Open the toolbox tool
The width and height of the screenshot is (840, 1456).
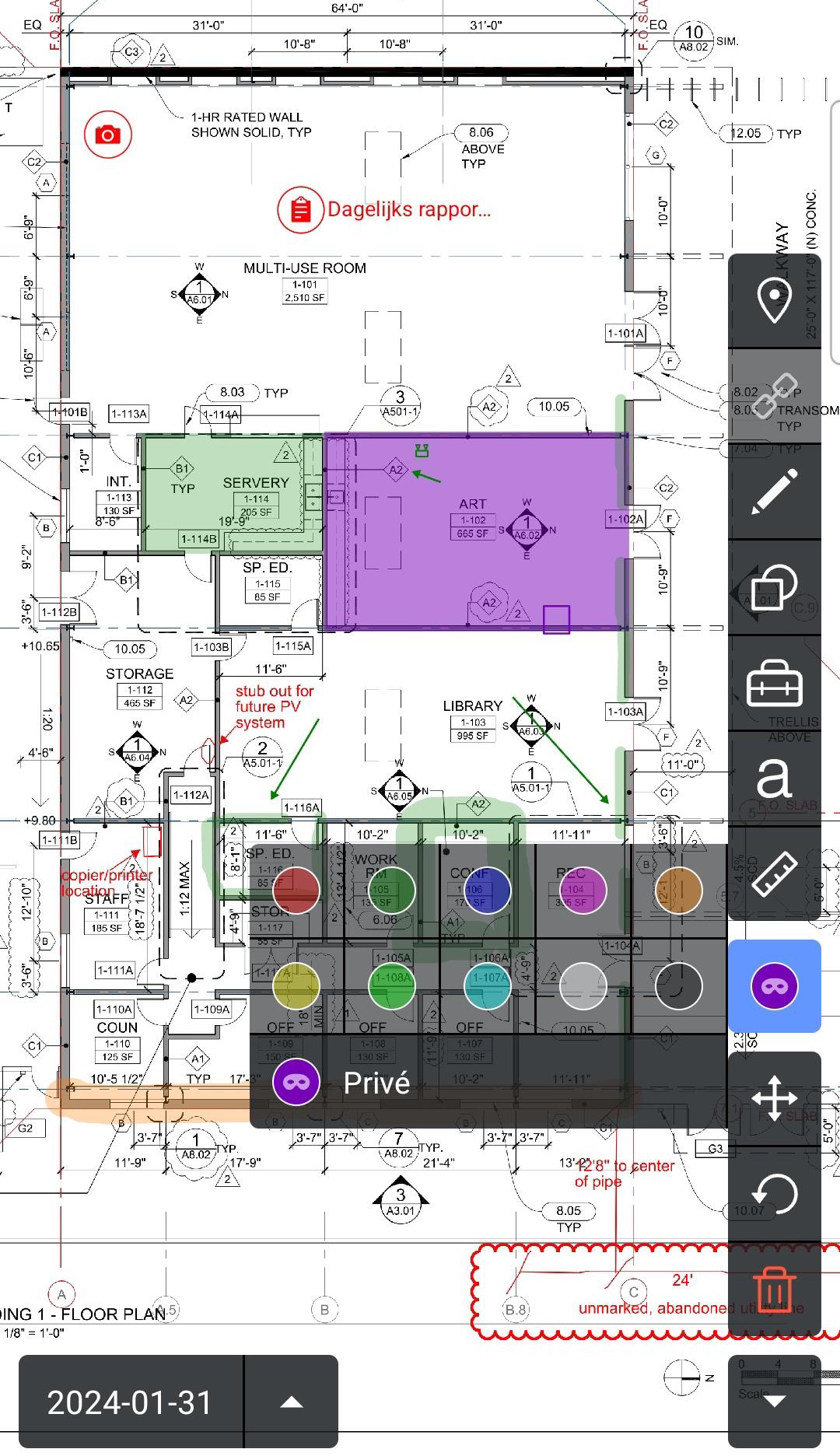(775, 683)
